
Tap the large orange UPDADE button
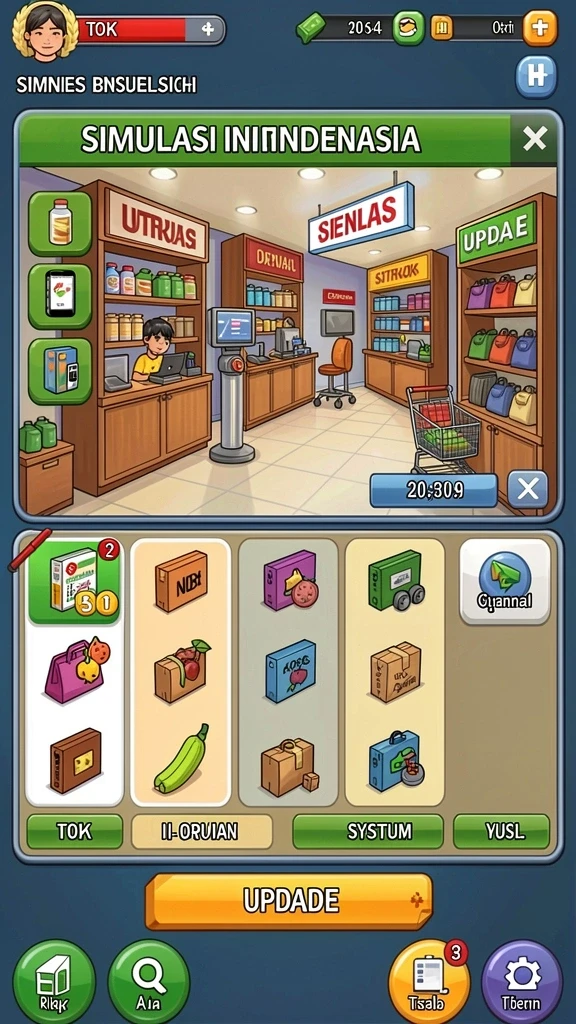coord(288,901)
